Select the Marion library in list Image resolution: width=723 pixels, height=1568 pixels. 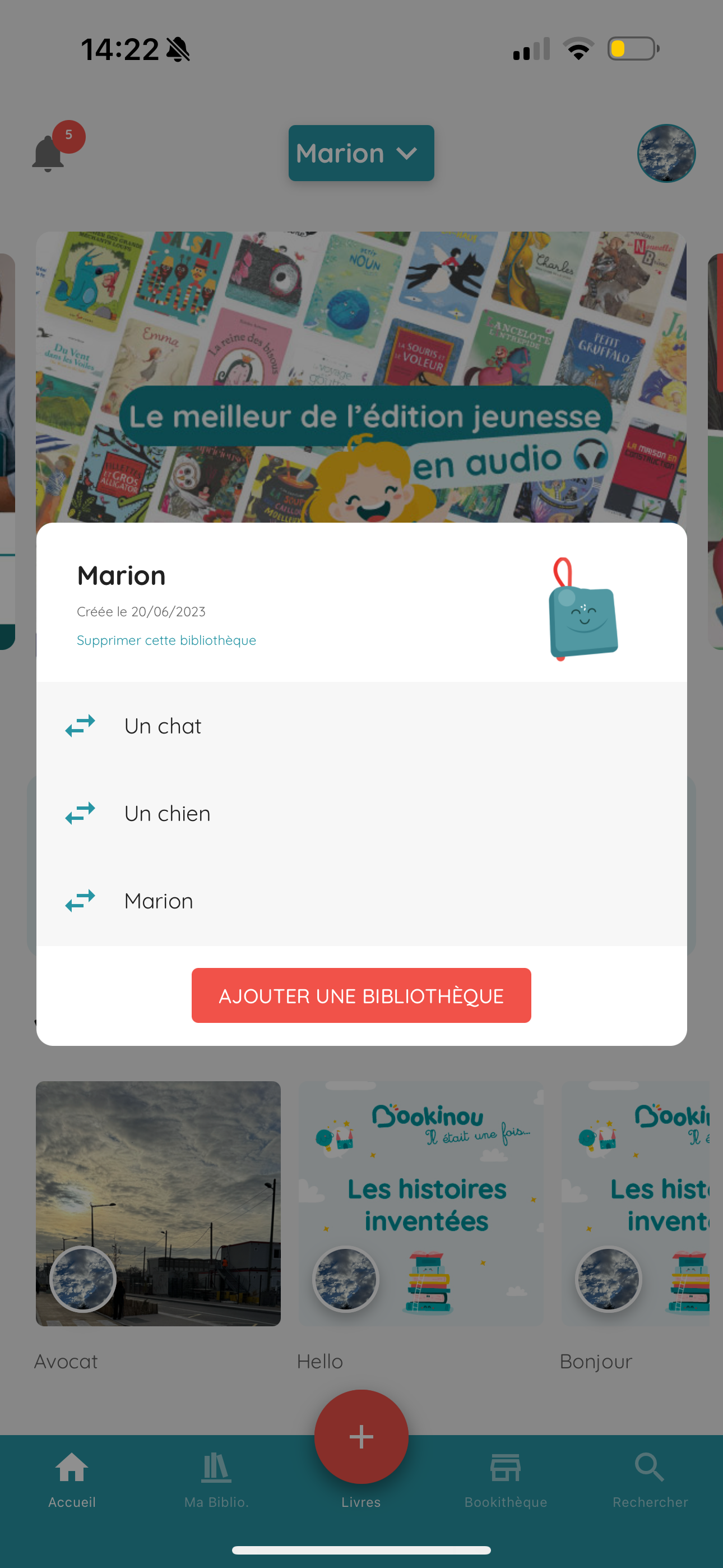point(158,901)
